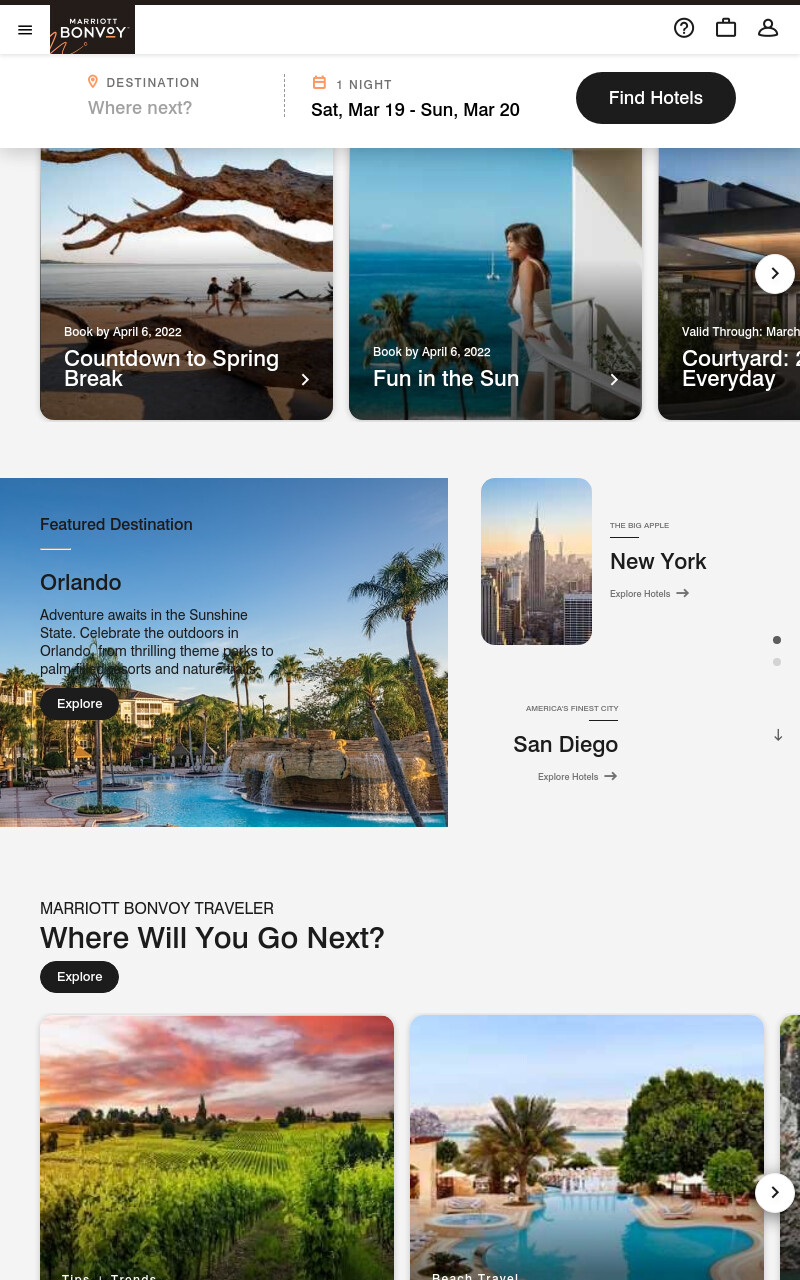Image resolution: width=800 pixels, height=1280 pixels.
Task: Tap the Find Hotels button
Action: (656, 98)
